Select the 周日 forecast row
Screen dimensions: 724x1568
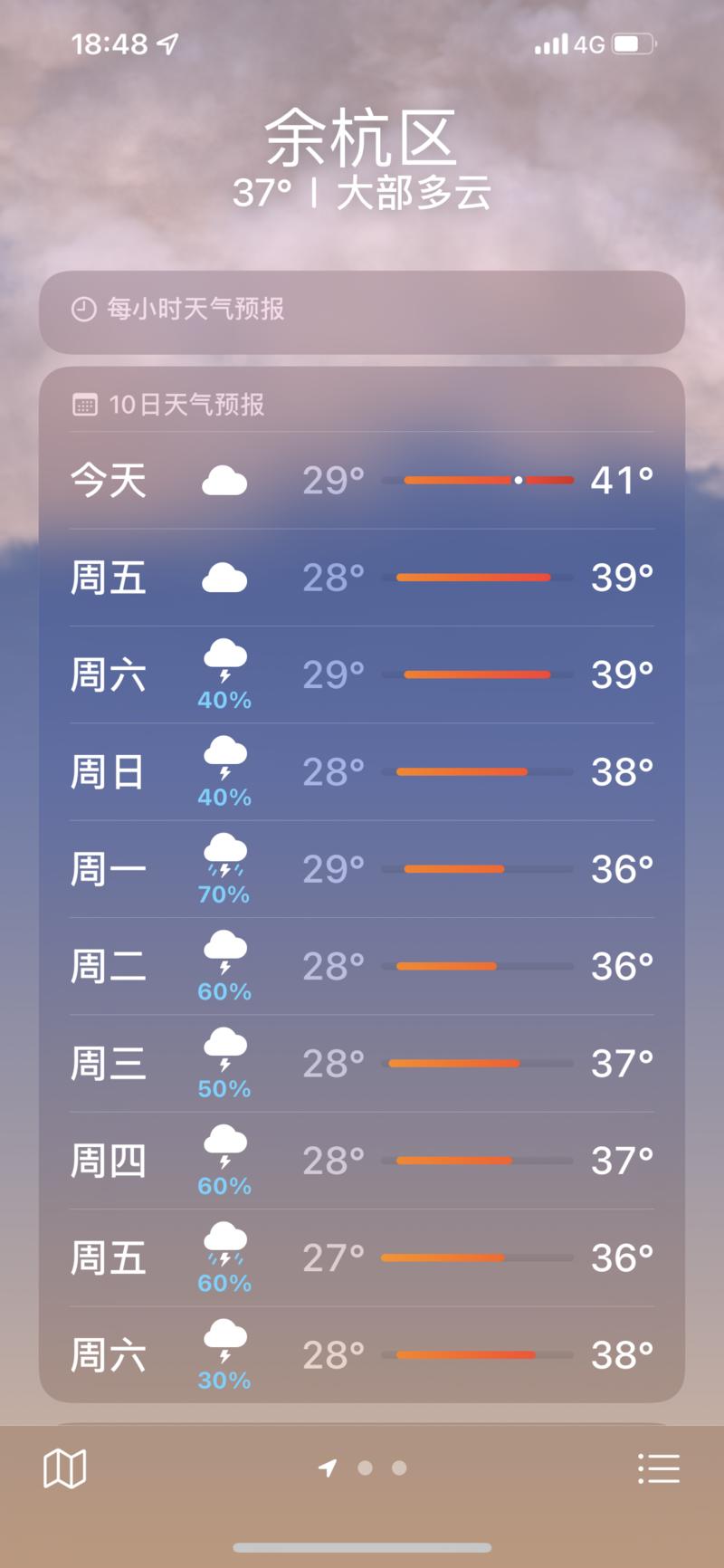362,771
